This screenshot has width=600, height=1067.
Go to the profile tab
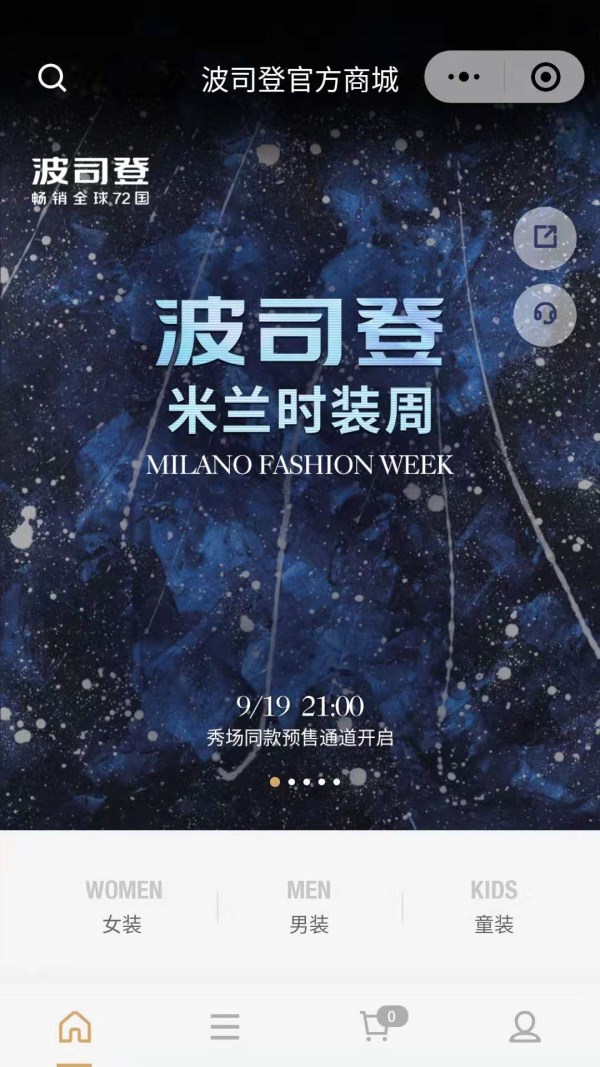click(525, 1027)
